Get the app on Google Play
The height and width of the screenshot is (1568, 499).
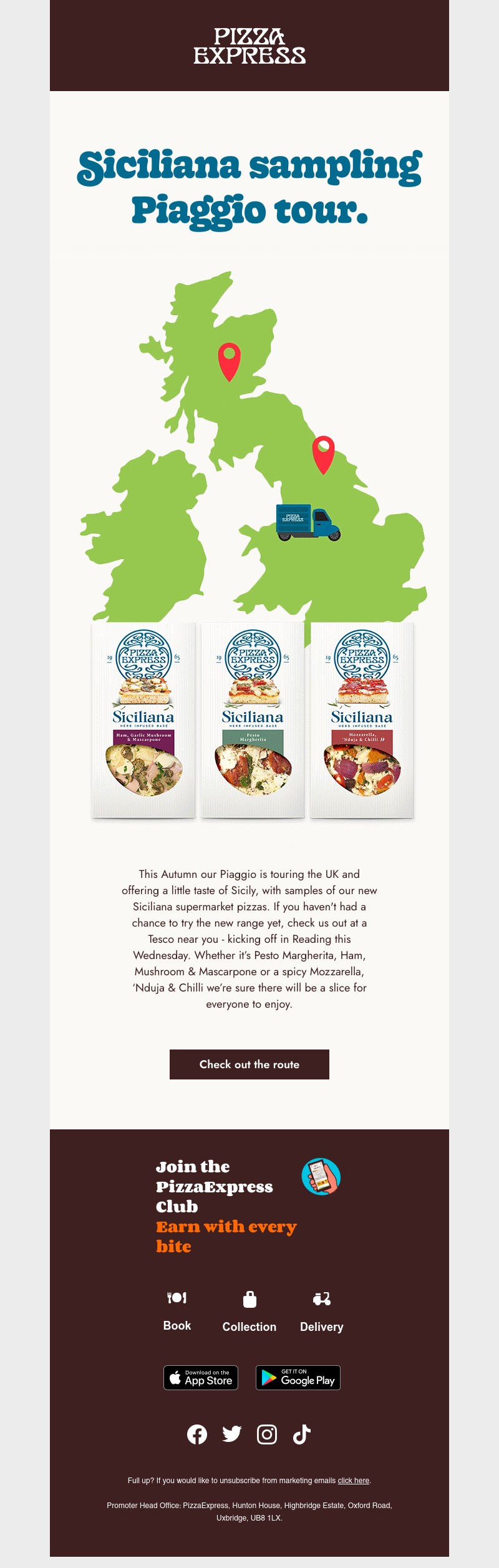tap(298, 1377)
